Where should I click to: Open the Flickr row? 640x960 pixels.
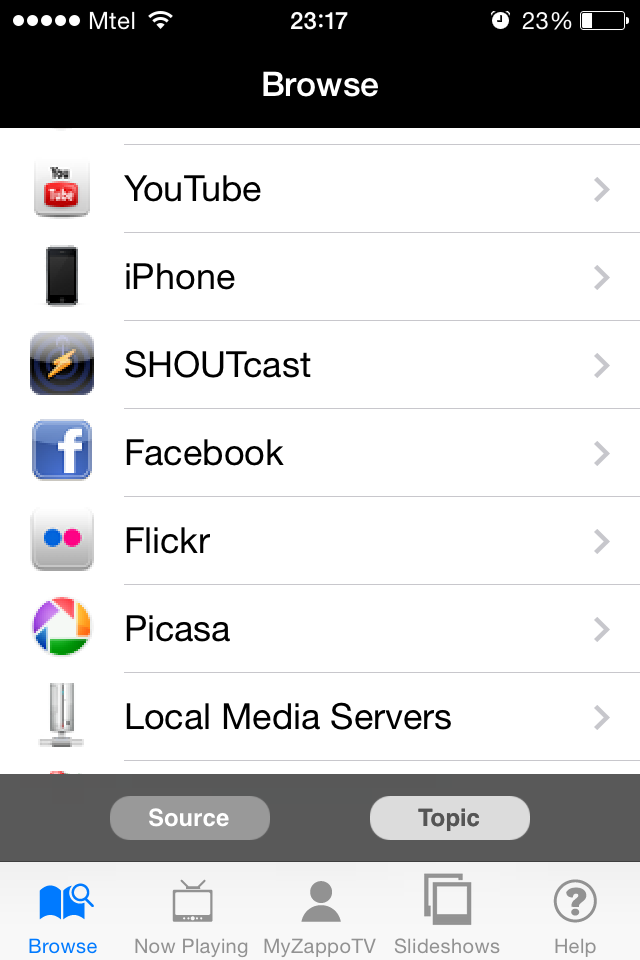320,541
